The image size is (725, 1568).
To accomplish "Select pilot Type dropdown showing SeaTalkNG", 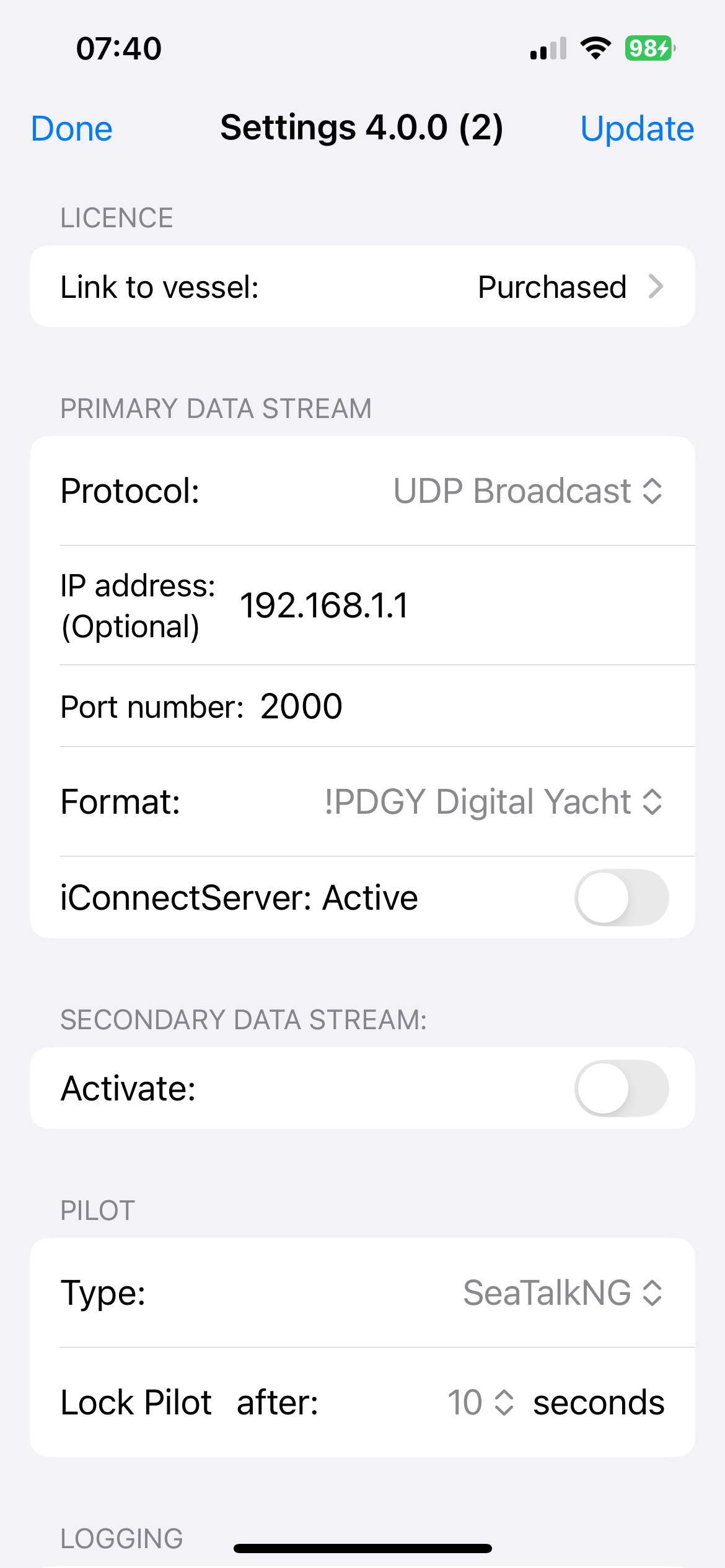I will tap(563, 1292).
